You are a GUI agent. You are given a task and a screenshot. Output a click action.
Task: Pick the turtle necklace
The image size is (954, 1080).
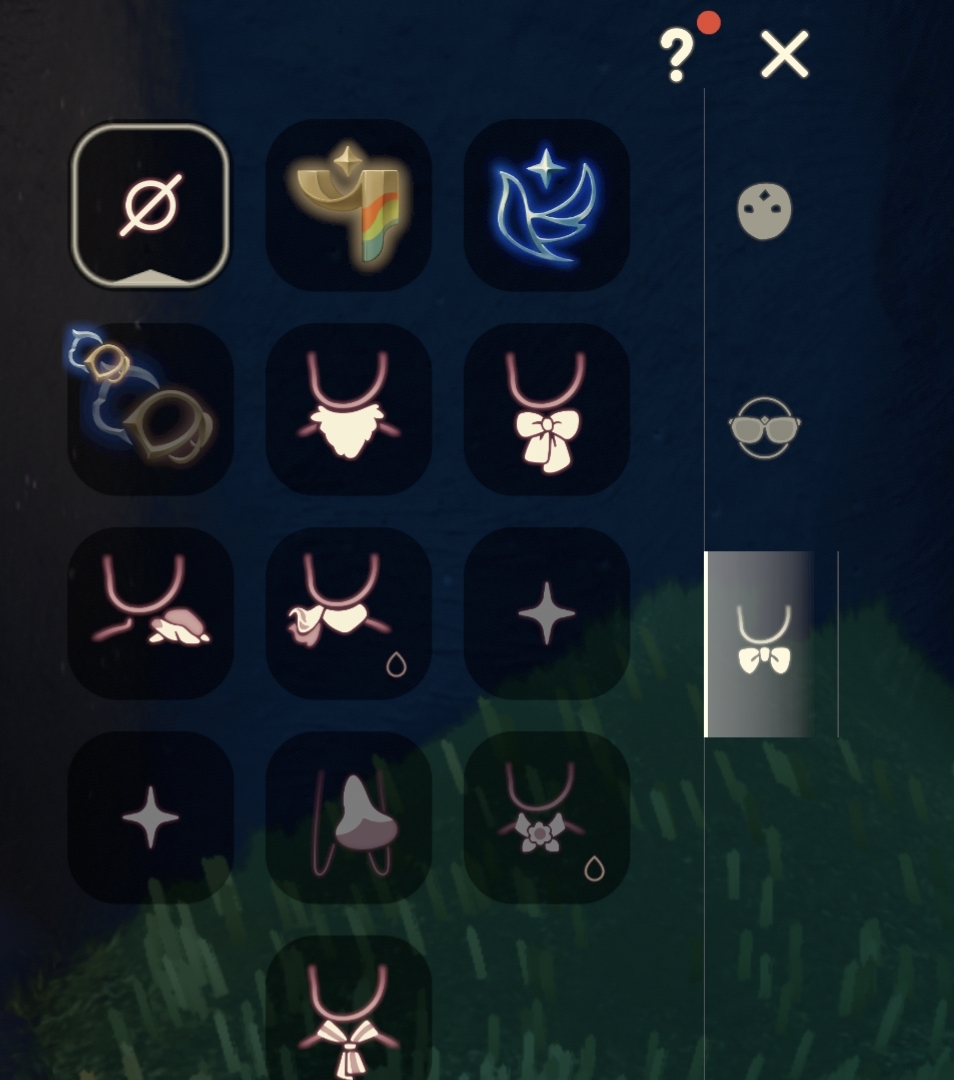[150, 613]
